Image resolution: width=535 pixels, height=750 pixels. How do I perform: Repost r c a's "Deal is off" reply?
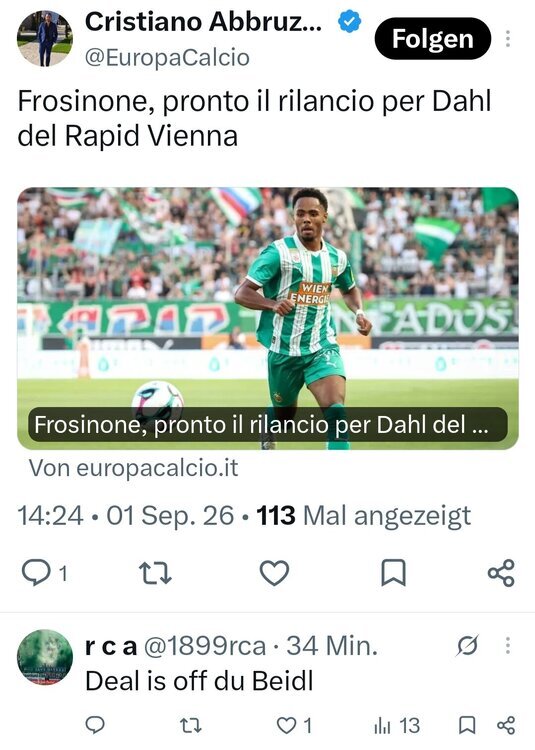coord(191,726)
